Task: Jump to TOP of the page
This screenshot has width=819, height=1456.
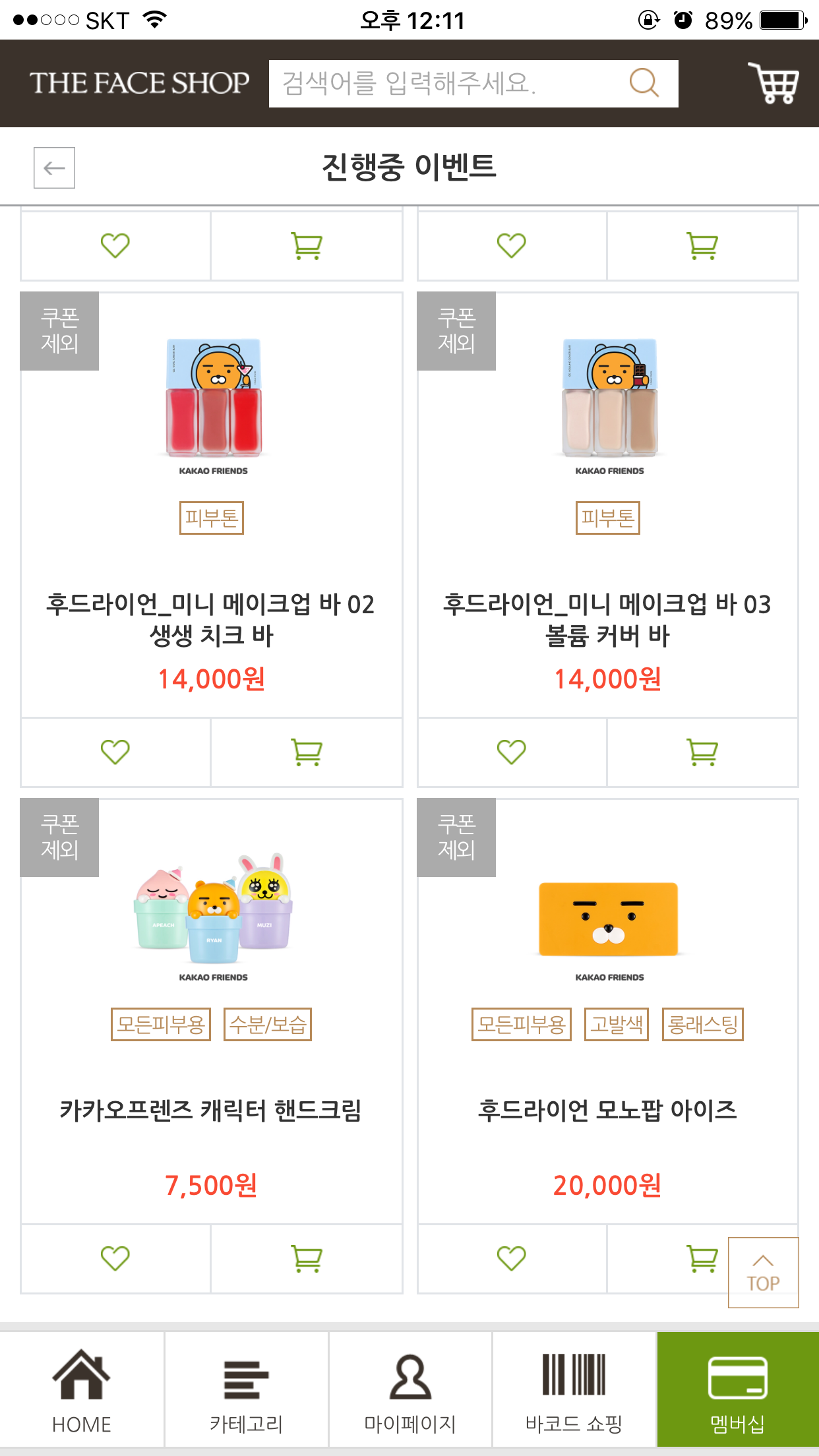Action: (x=763, y=1273)
